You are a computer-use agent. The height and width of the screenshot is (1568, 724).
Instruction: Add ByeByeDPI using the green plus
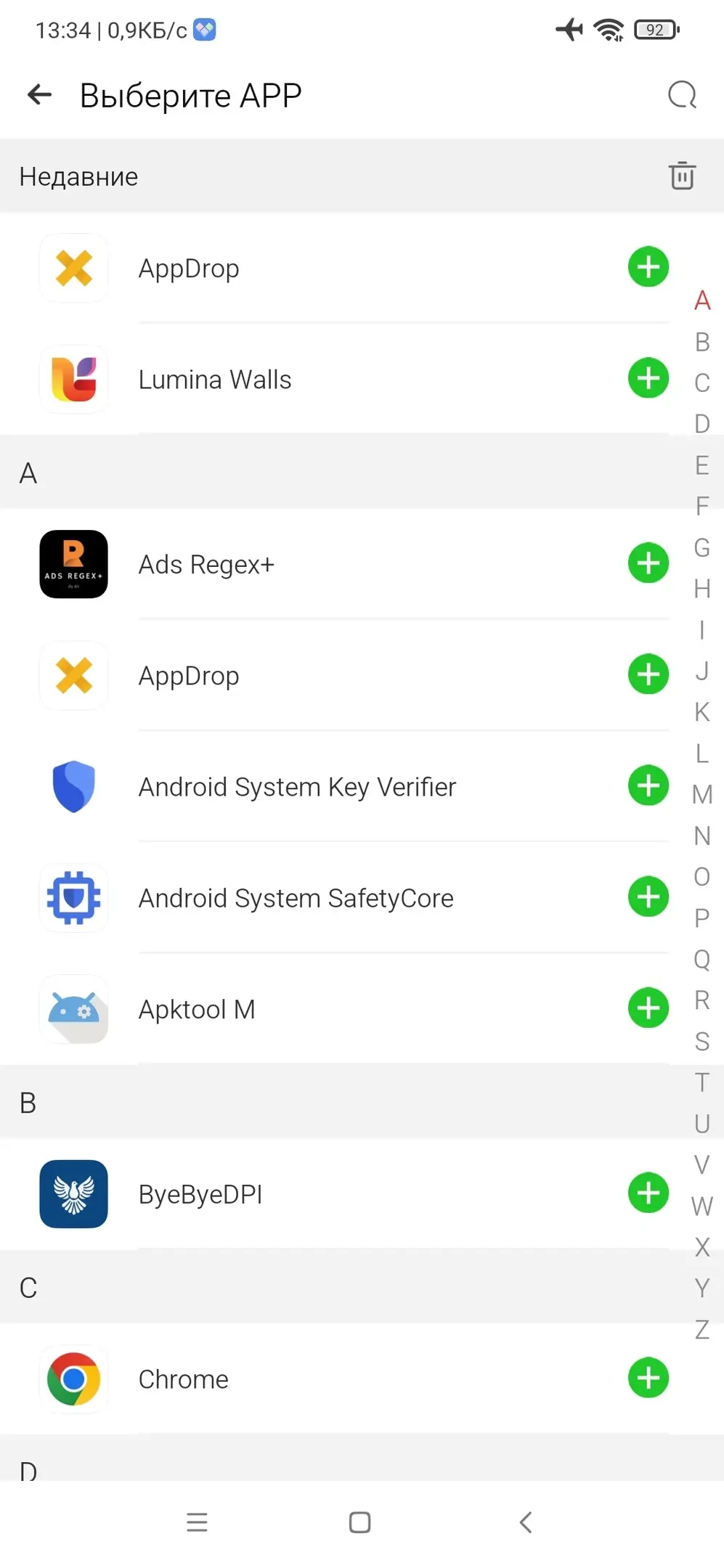coord(648,1193)
